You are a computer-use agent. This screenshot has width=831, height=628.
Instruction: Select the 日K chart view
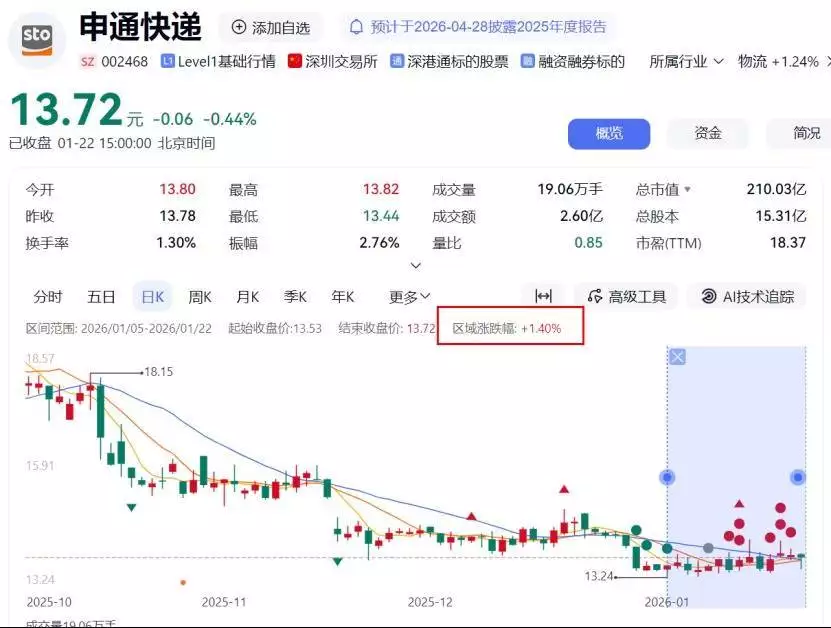tap(153, 296)
